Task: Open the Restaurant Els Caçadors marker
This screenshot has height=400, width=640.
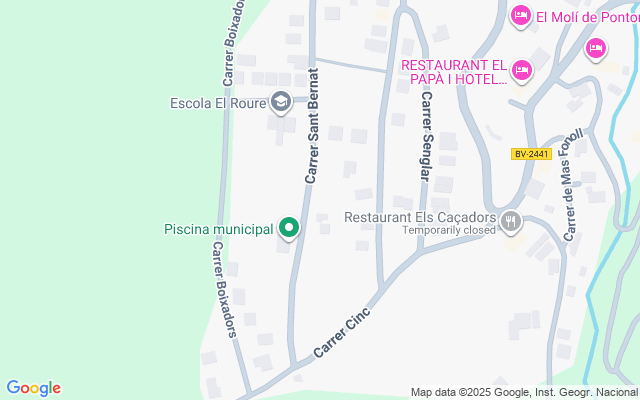Action: pyautogui.click(x=511, y=222)
